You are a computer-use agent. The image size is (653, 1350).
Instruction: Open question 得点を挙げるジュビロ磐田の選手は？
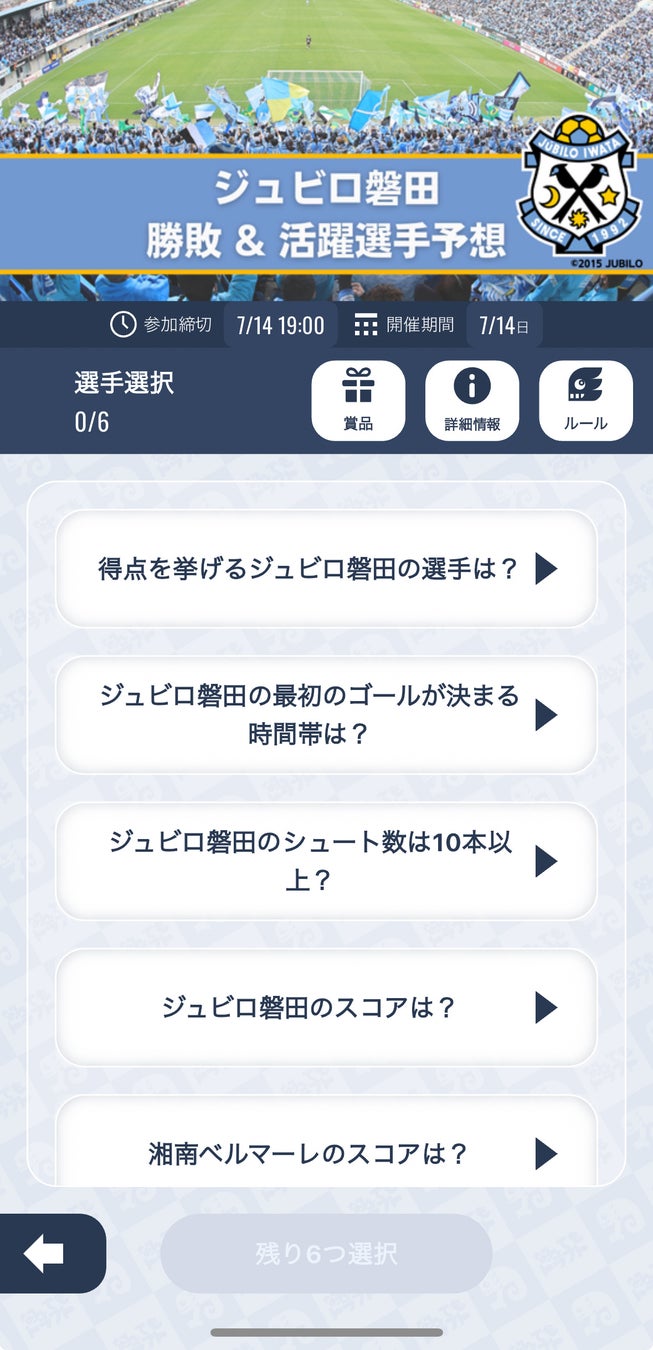pos(326,569)
